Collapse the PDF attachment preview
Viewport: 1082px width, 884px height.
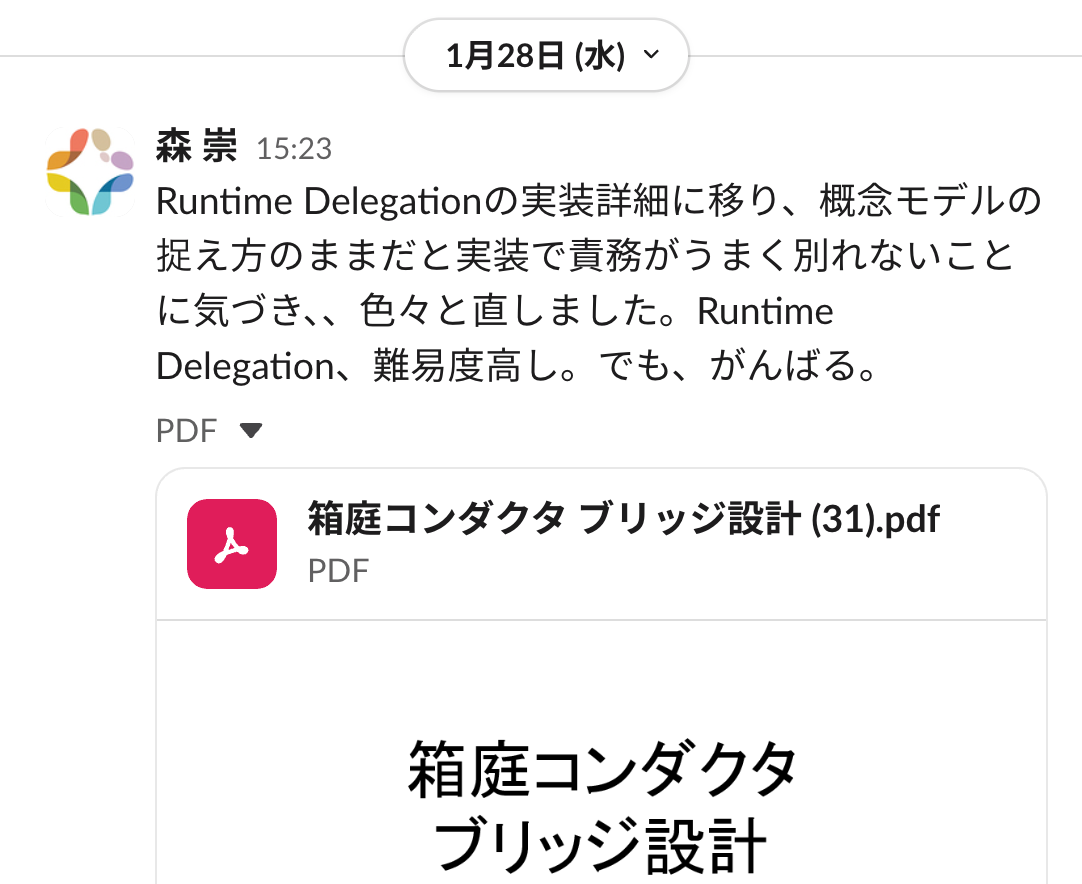[251, 431]
